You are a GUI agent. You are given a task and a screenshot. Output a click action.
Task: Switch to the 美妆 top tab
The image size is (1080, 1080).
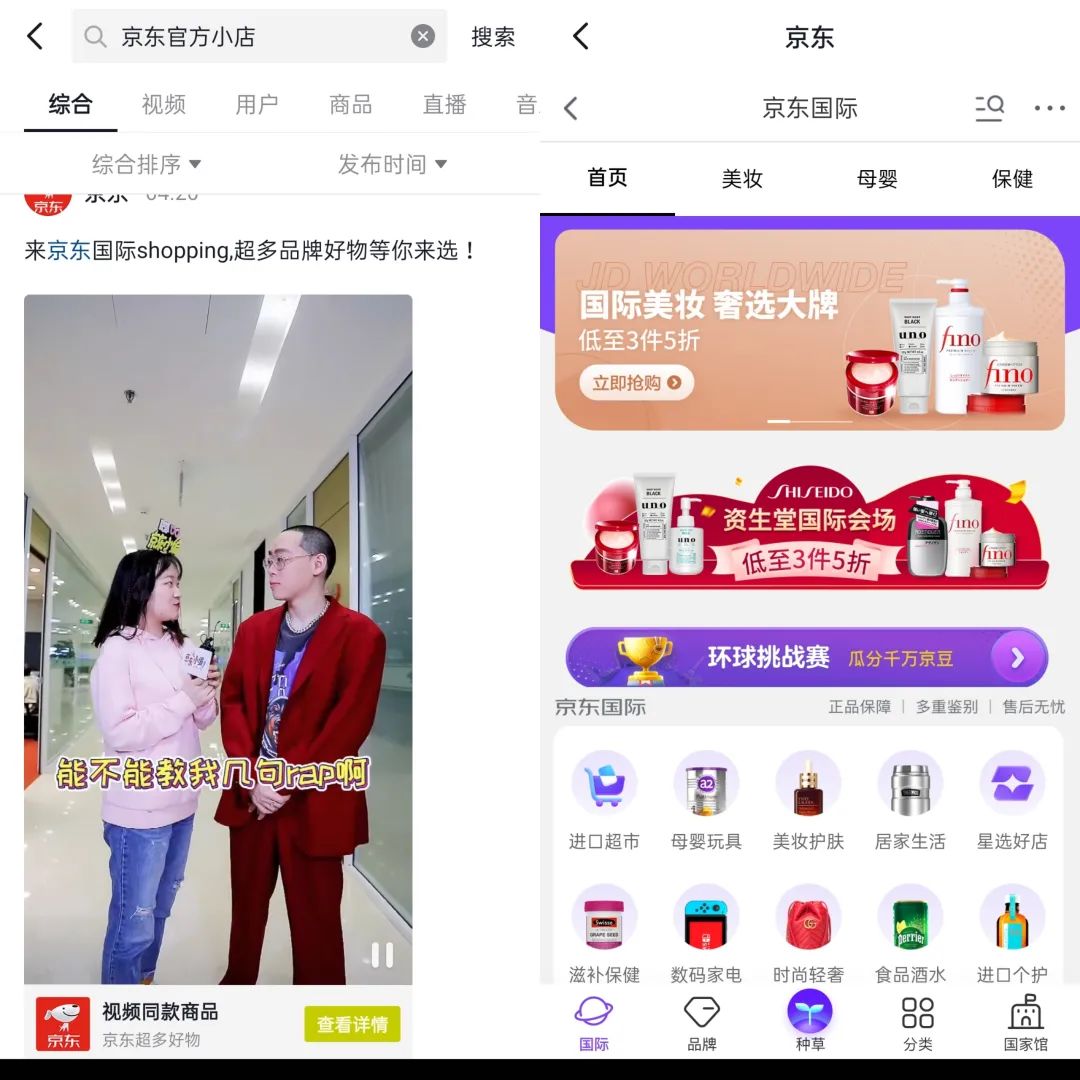742,179
